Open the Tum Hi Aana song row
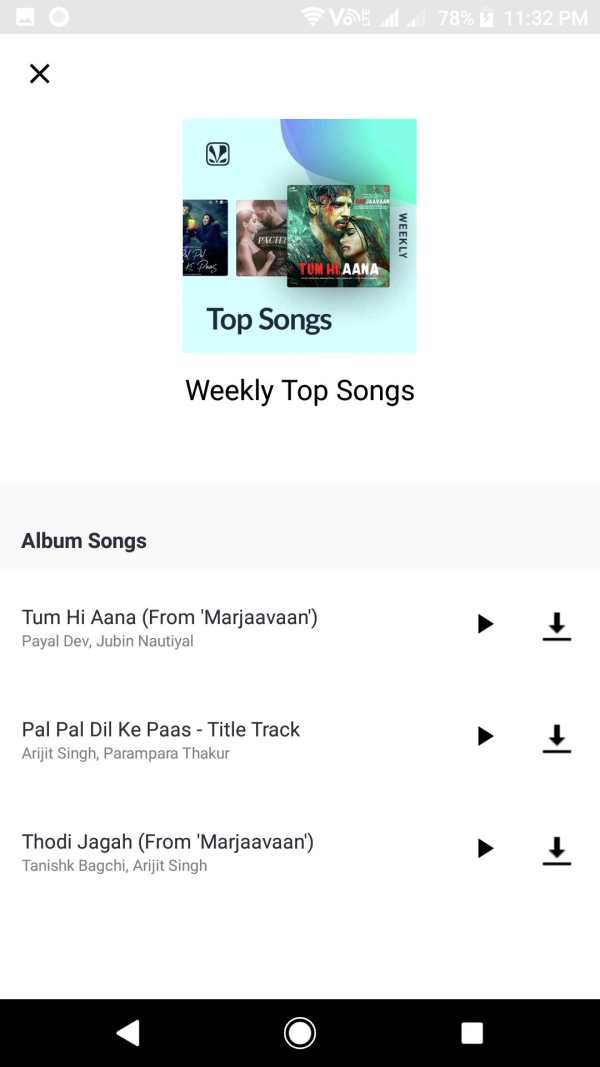This screenshot has width=600, height=1067. pyautogui.click(x=300, y=627)
